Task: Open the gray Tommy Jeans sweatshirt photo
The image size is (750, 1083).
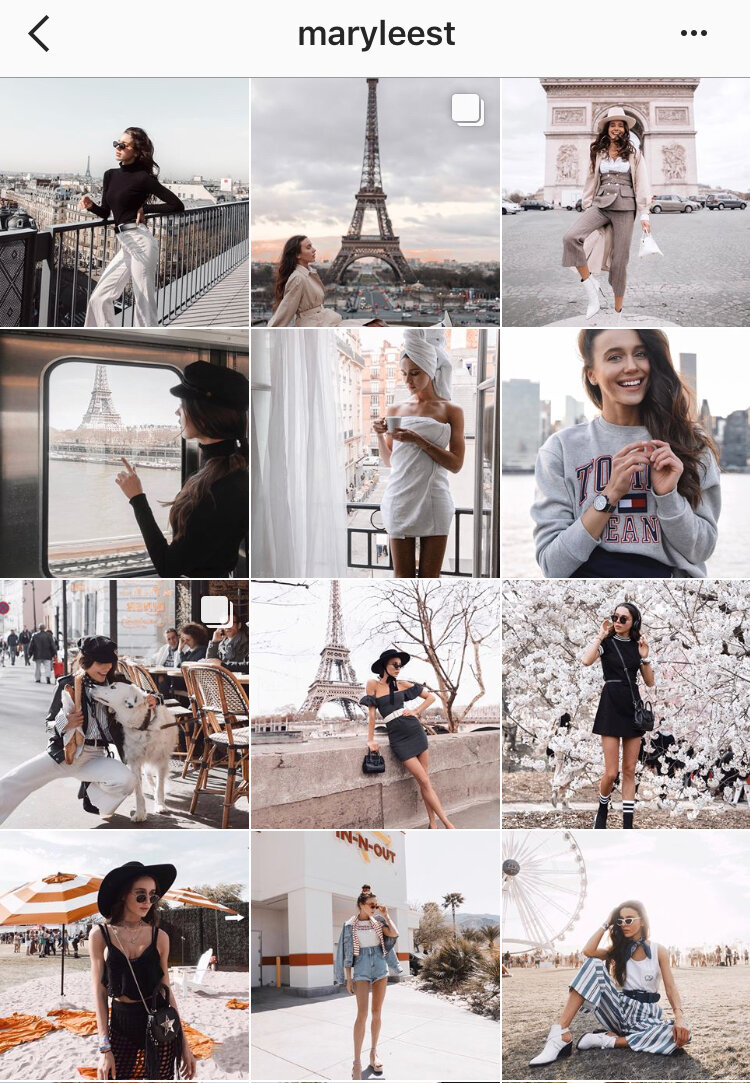Action: (x=625, y=454)
